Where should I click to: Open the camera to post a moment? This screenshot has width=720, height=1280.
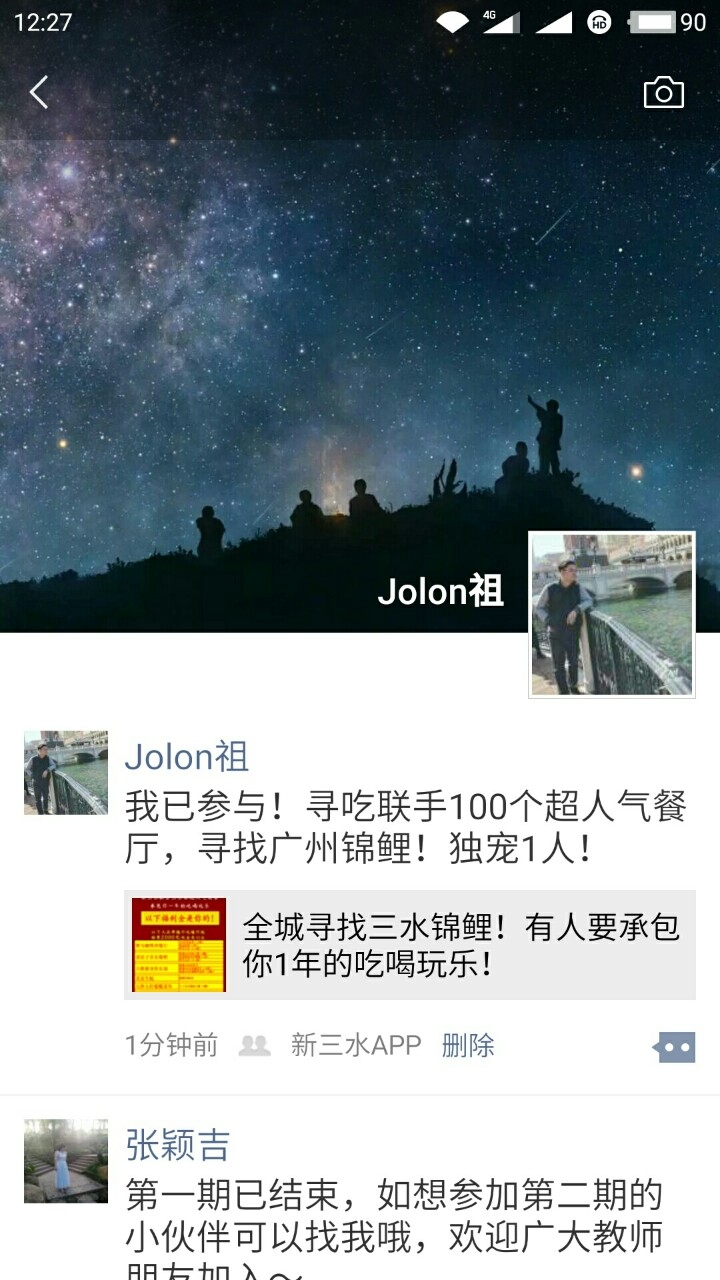click(x=663, y=93)
